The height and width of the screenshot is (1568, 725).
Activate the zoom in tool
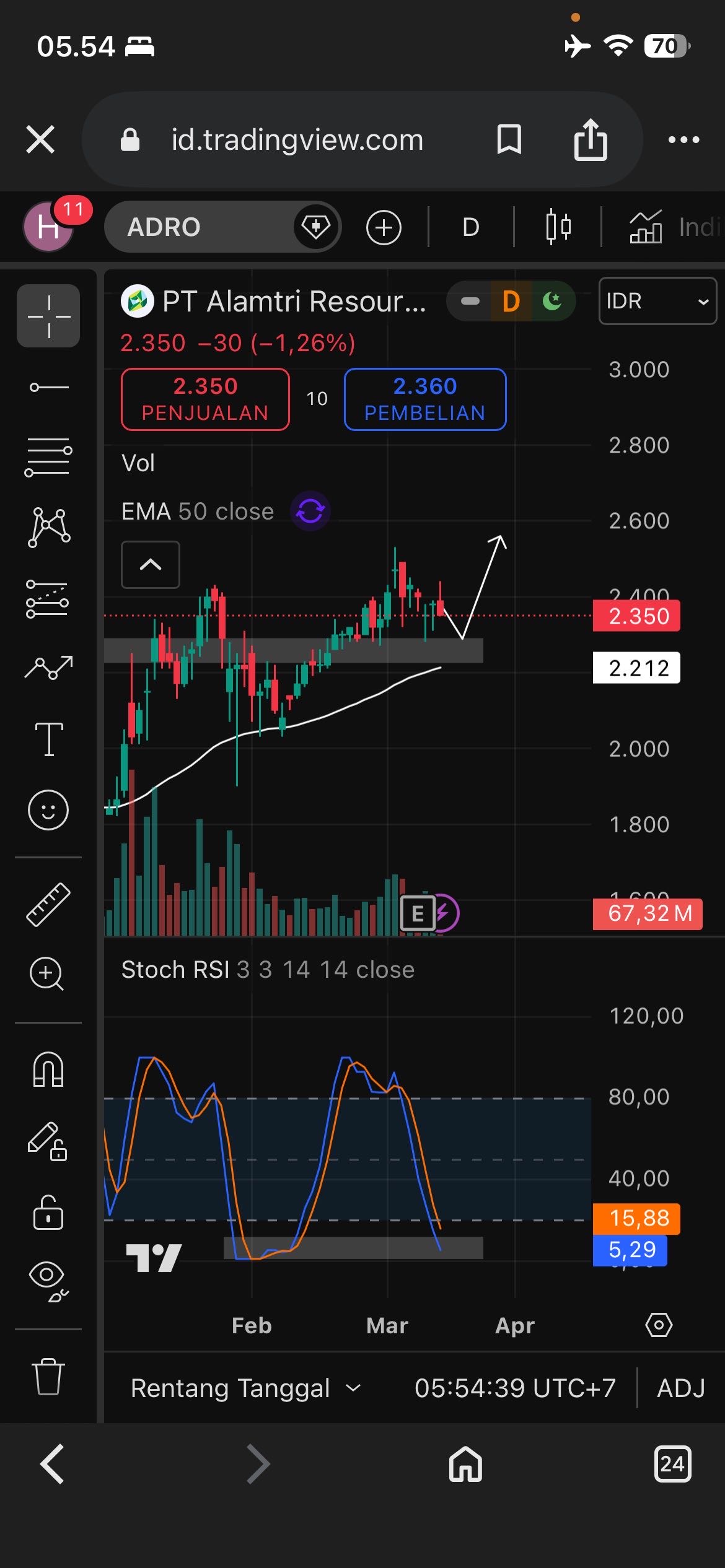pyautogui.click(x=47, y=973)
